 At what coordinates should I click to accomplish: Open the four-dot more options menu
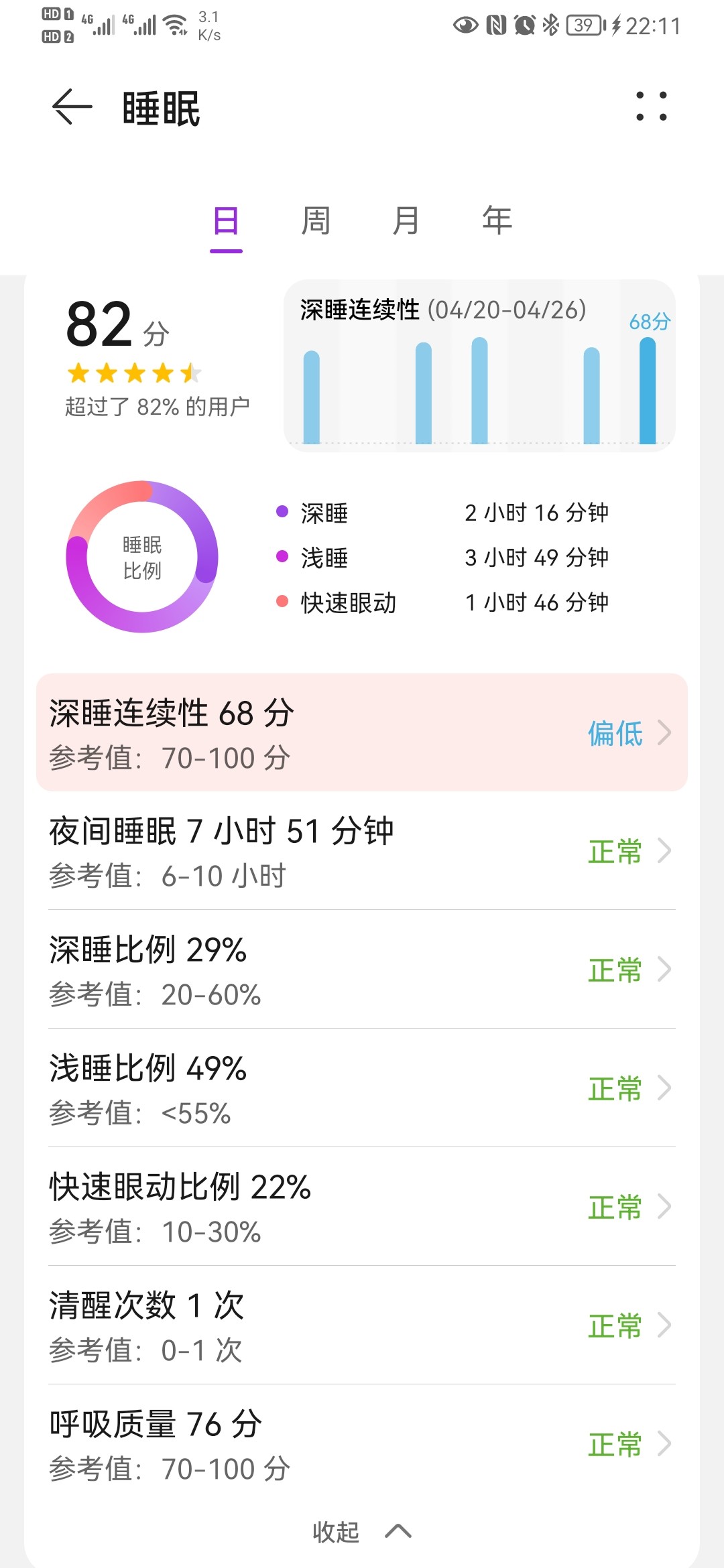[651, 107]
